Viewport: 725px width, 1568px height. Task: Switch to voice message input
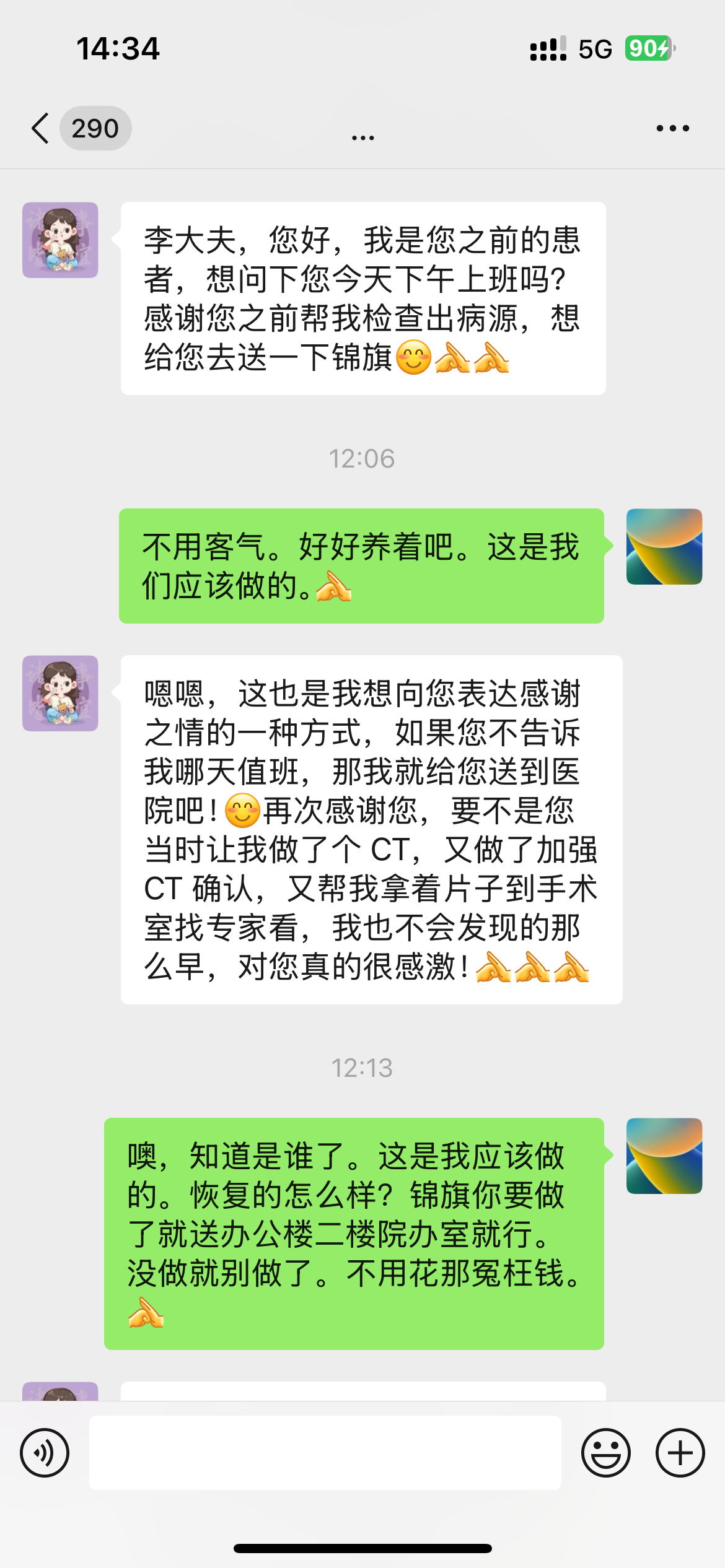45,1452
